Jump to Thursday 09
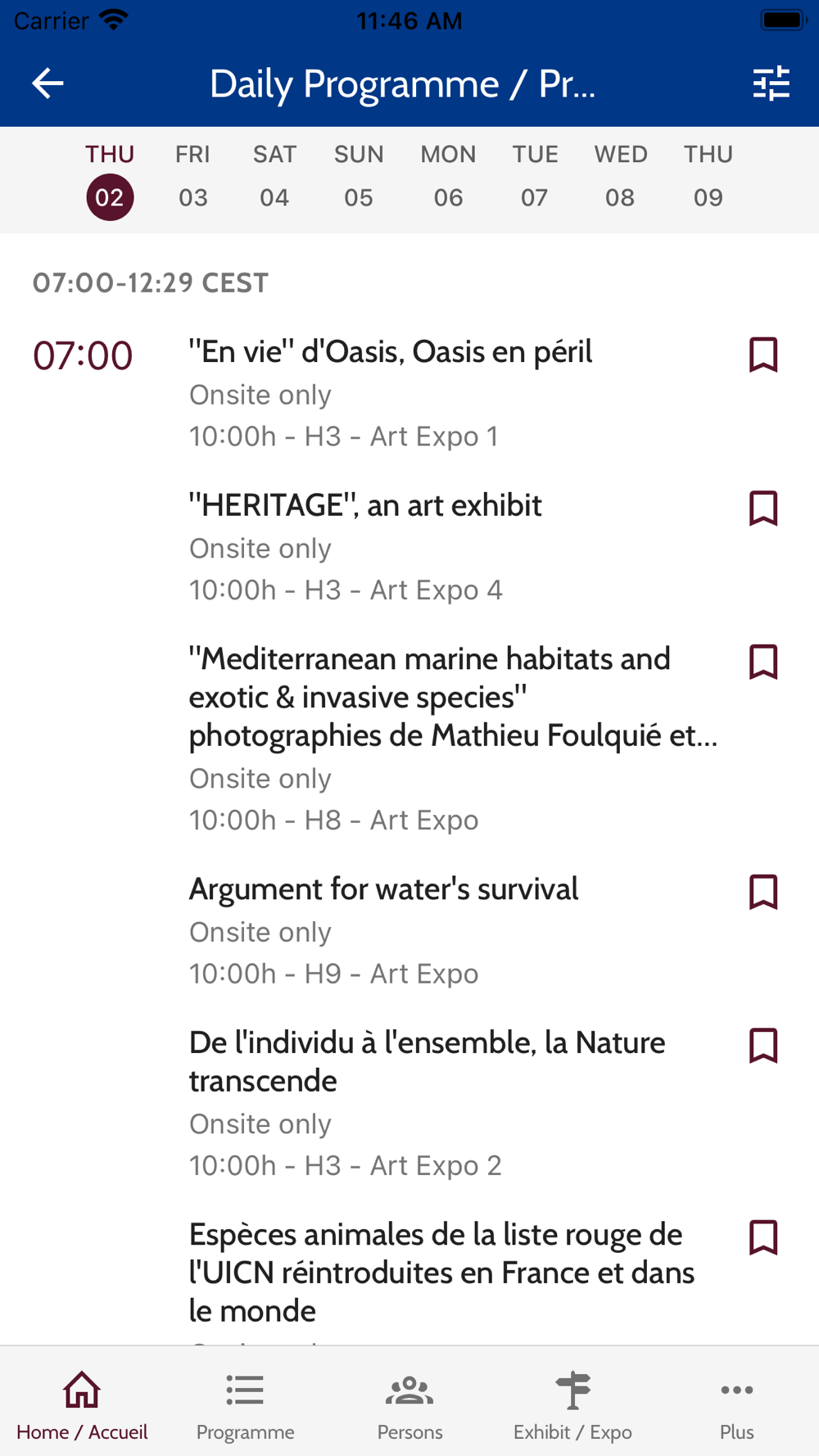Image resolution: width=819 pixels, height=1456 pixels. click(708, 176)
